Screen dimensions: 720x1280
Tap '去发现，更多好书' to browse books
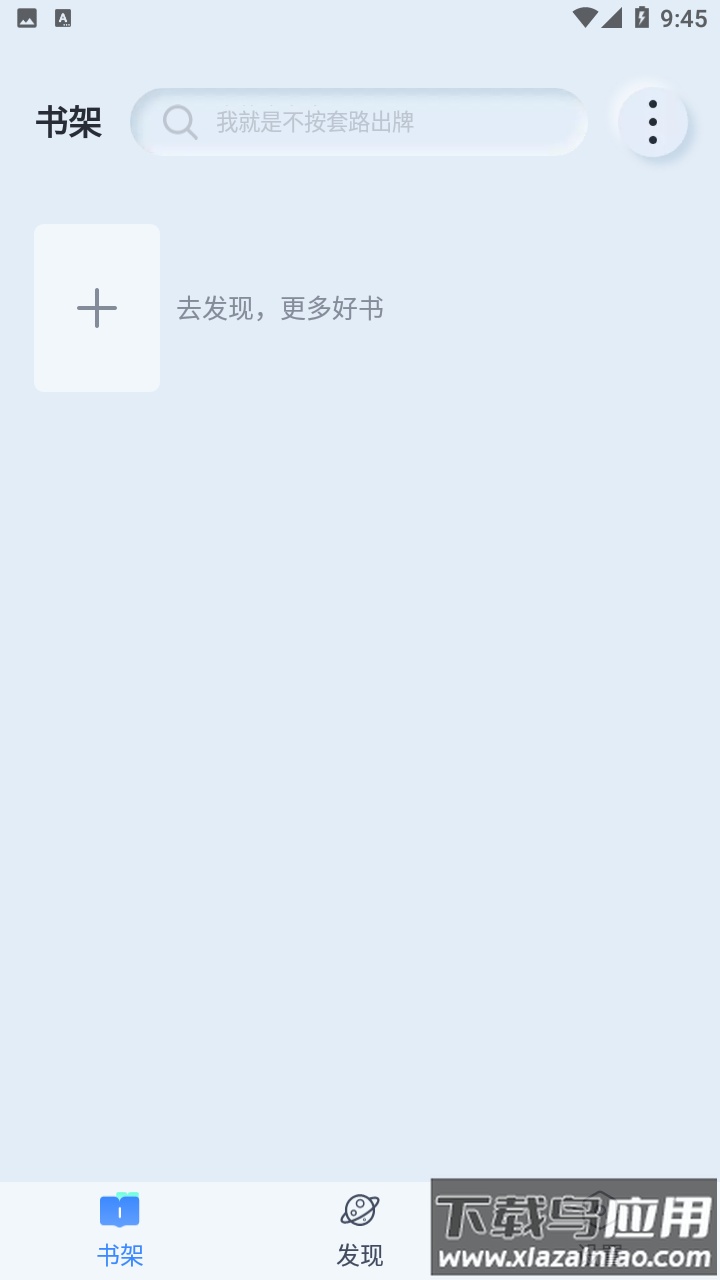280,308
